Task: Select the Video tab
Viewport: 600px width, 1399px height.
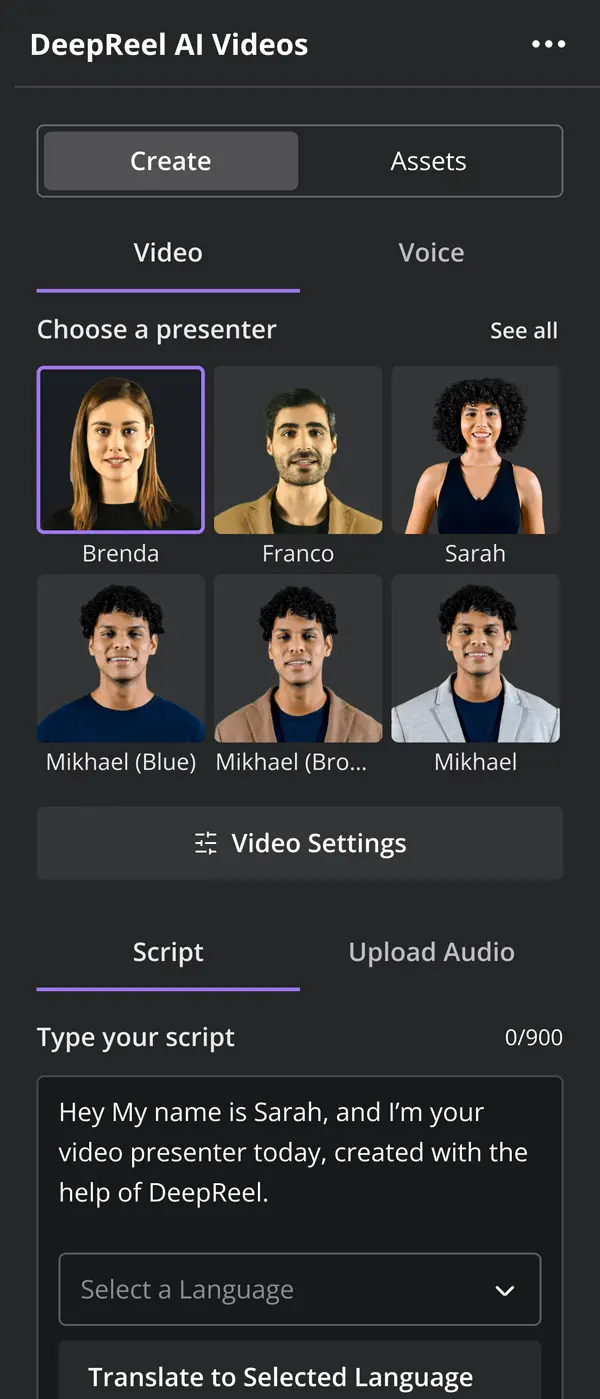Action: [168, 253]
